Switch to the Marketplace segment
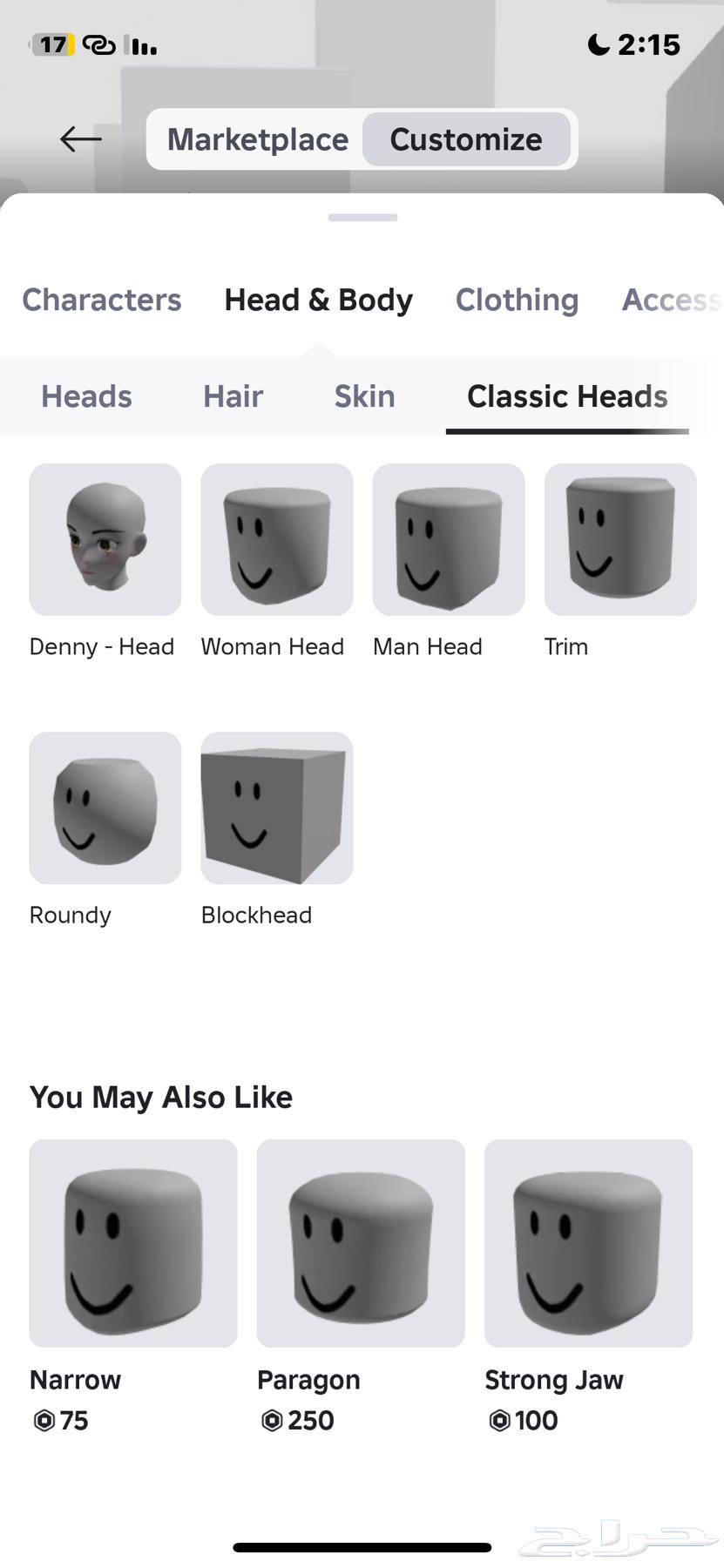The image size is (724, 1568). pyautogui.click(x=258, y=139)
